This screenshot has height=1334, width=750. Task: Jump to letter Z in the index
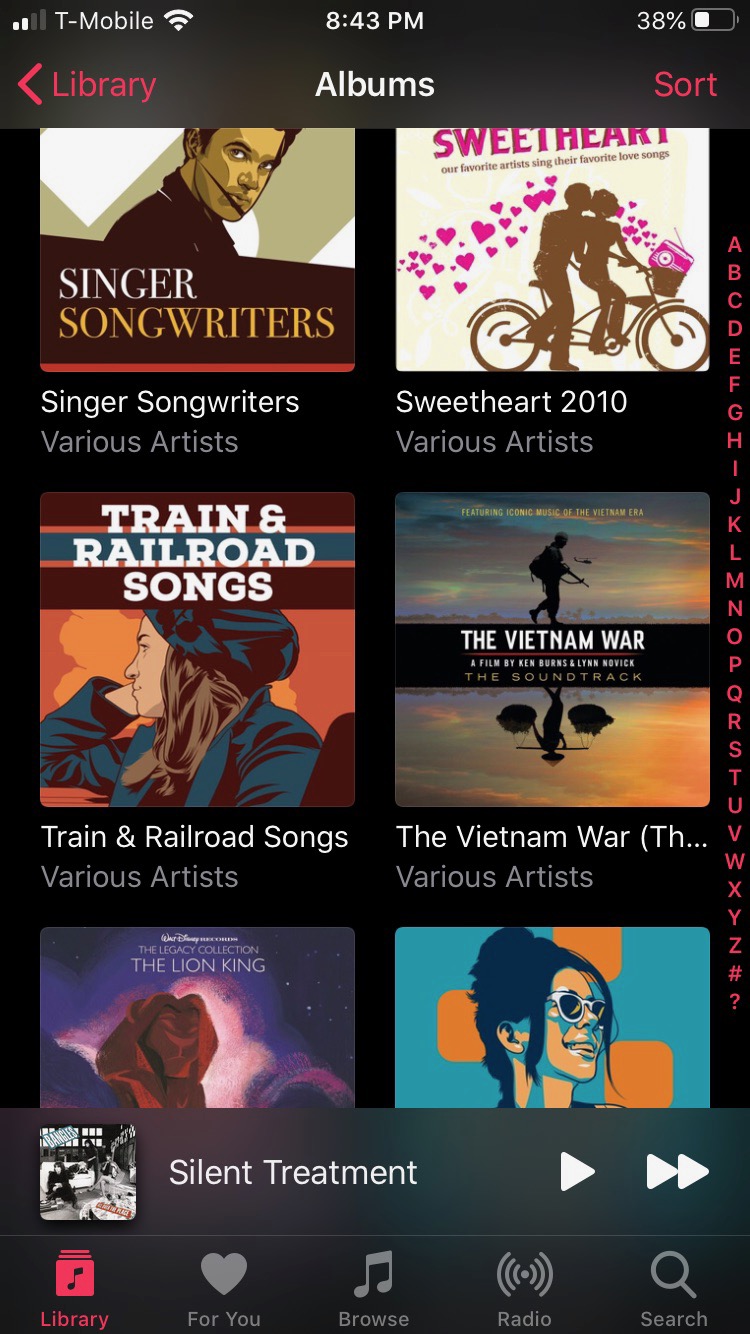coord(735,945)
